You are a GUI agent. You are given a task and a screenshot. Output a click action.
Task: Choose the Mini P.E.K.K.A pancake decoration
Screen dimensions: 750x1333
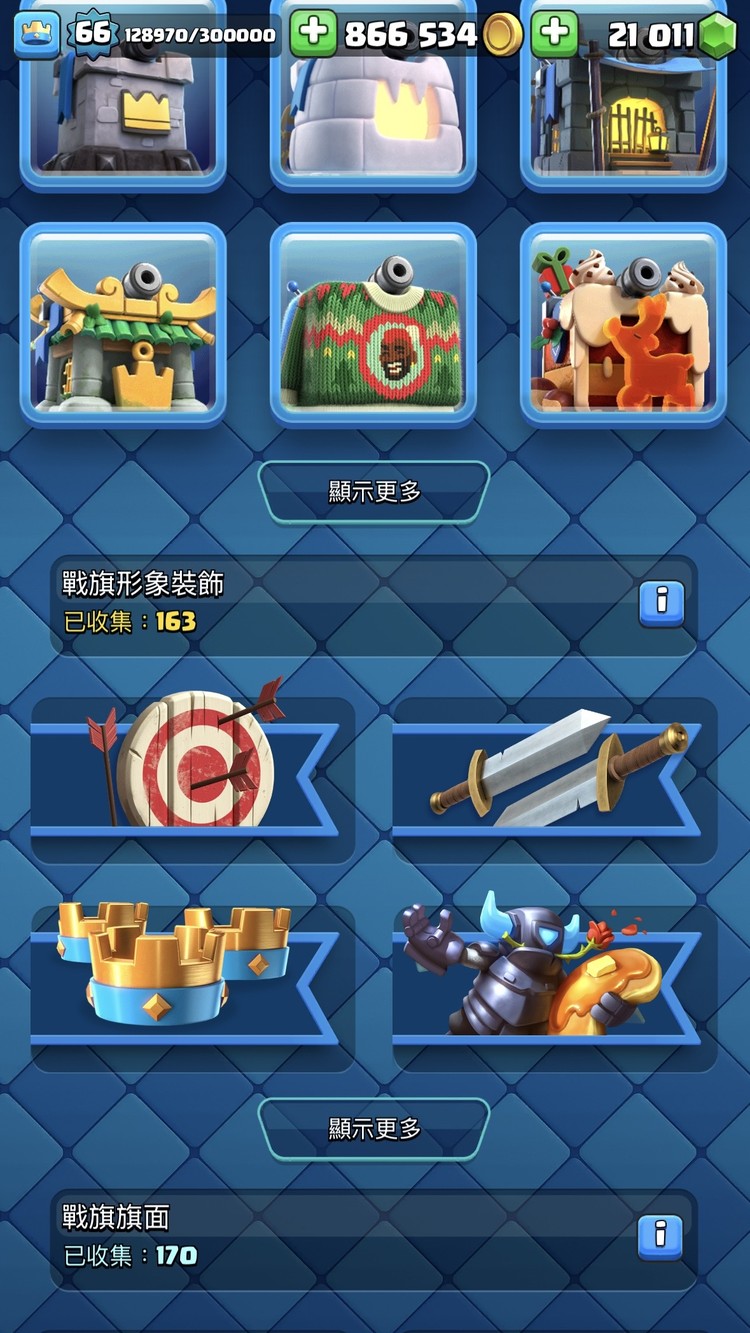coord(554,985)
